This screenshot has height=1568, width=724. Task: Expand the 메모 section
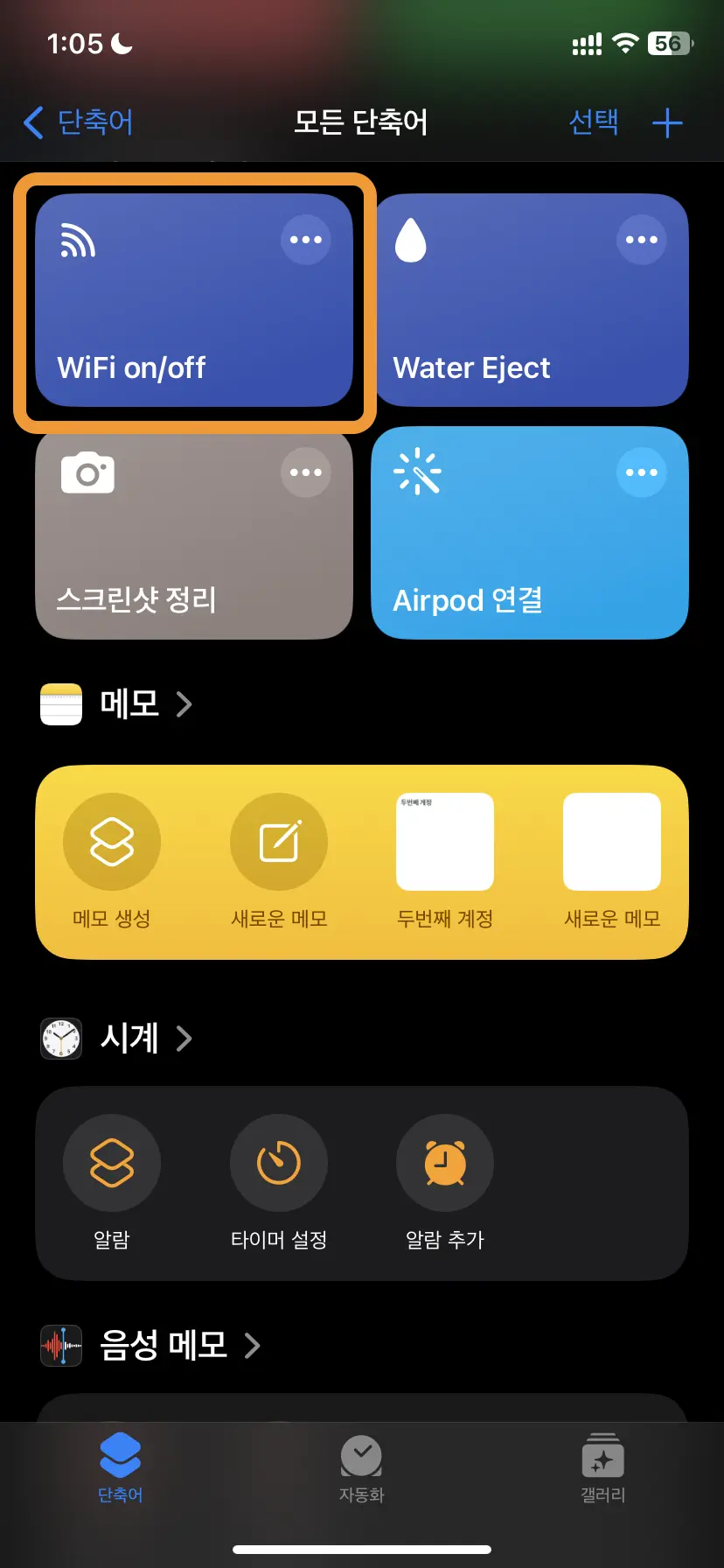[x=183, y=704]
